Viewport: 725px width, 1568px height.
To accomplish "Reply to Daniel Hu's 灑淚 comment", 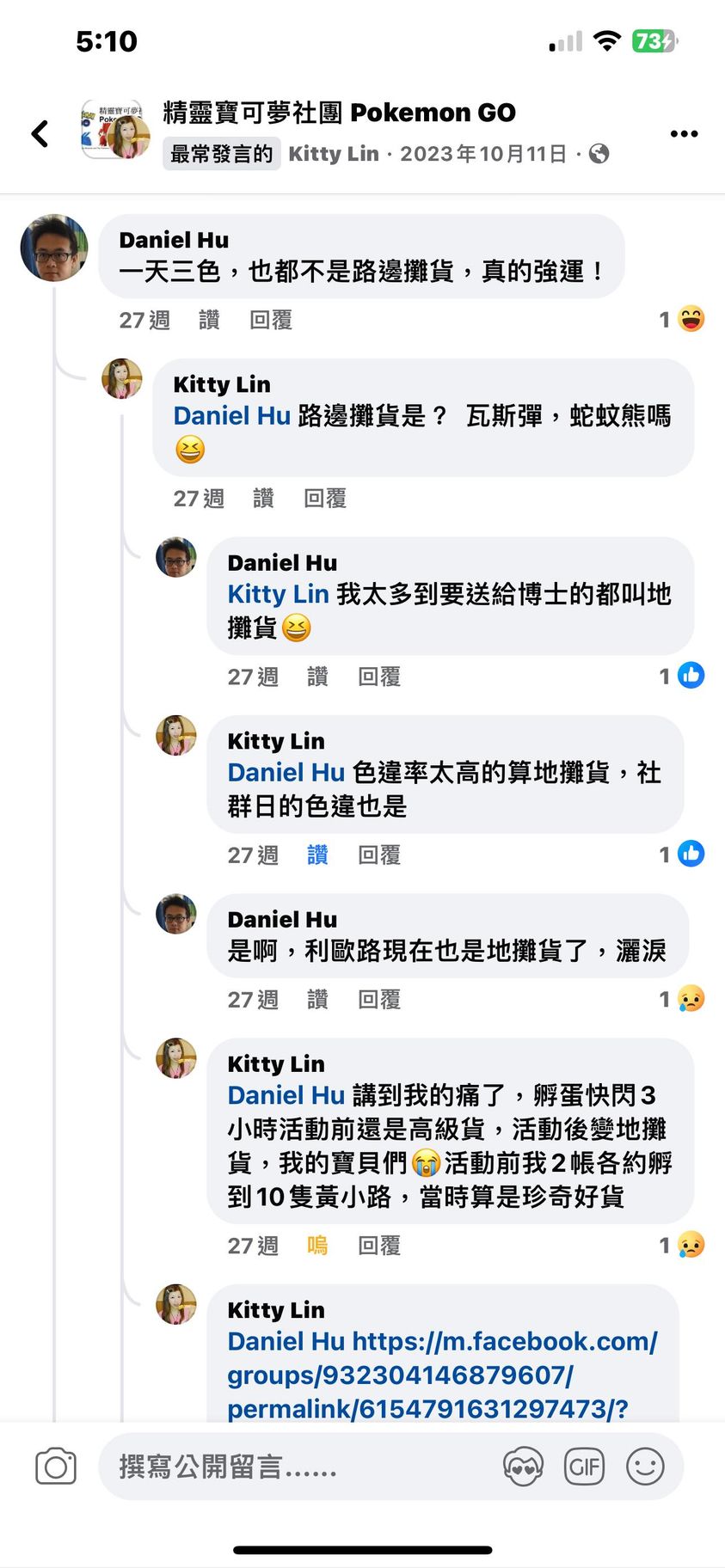I will (379, 1000).
